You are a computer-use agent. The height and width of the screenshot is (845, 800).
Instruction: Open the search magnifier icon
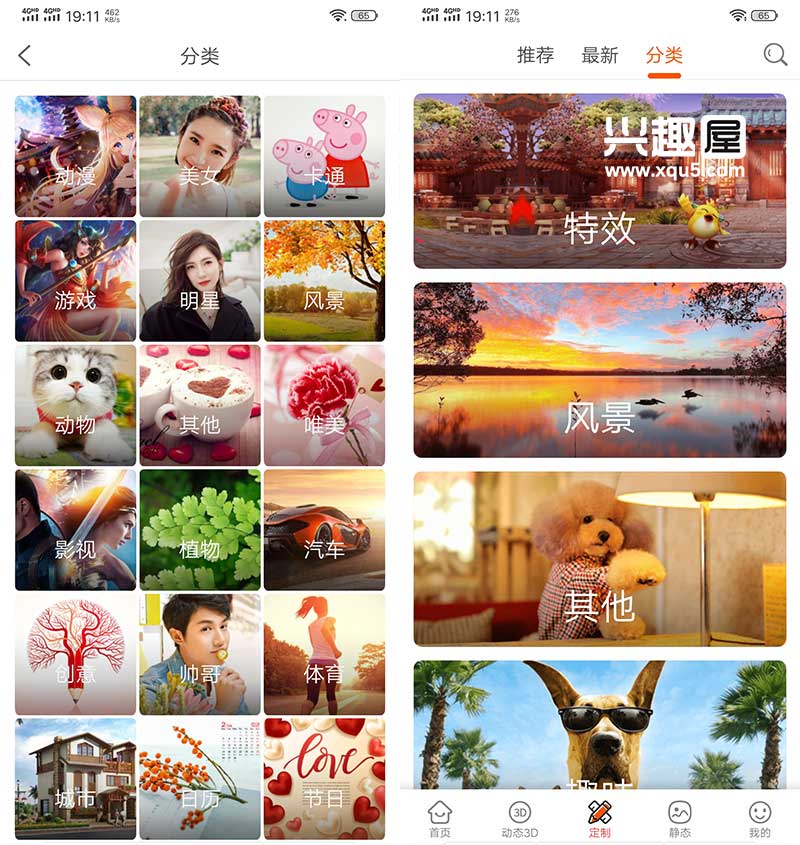775,55
